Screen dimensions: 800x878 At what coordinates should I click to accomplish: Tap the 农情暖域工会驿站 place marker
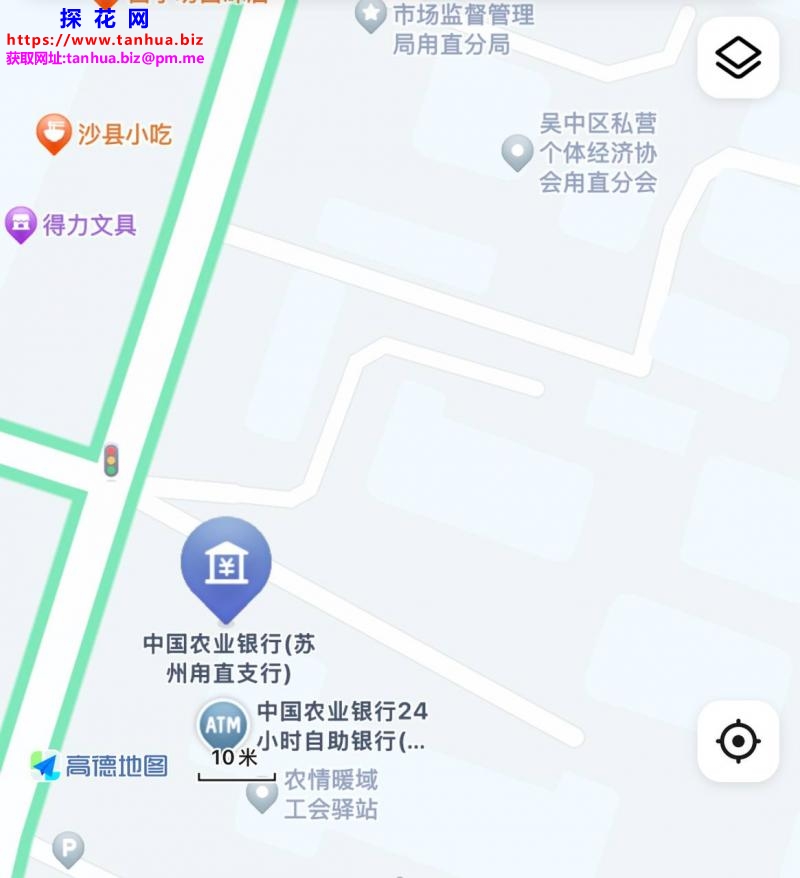coord(262,794)
